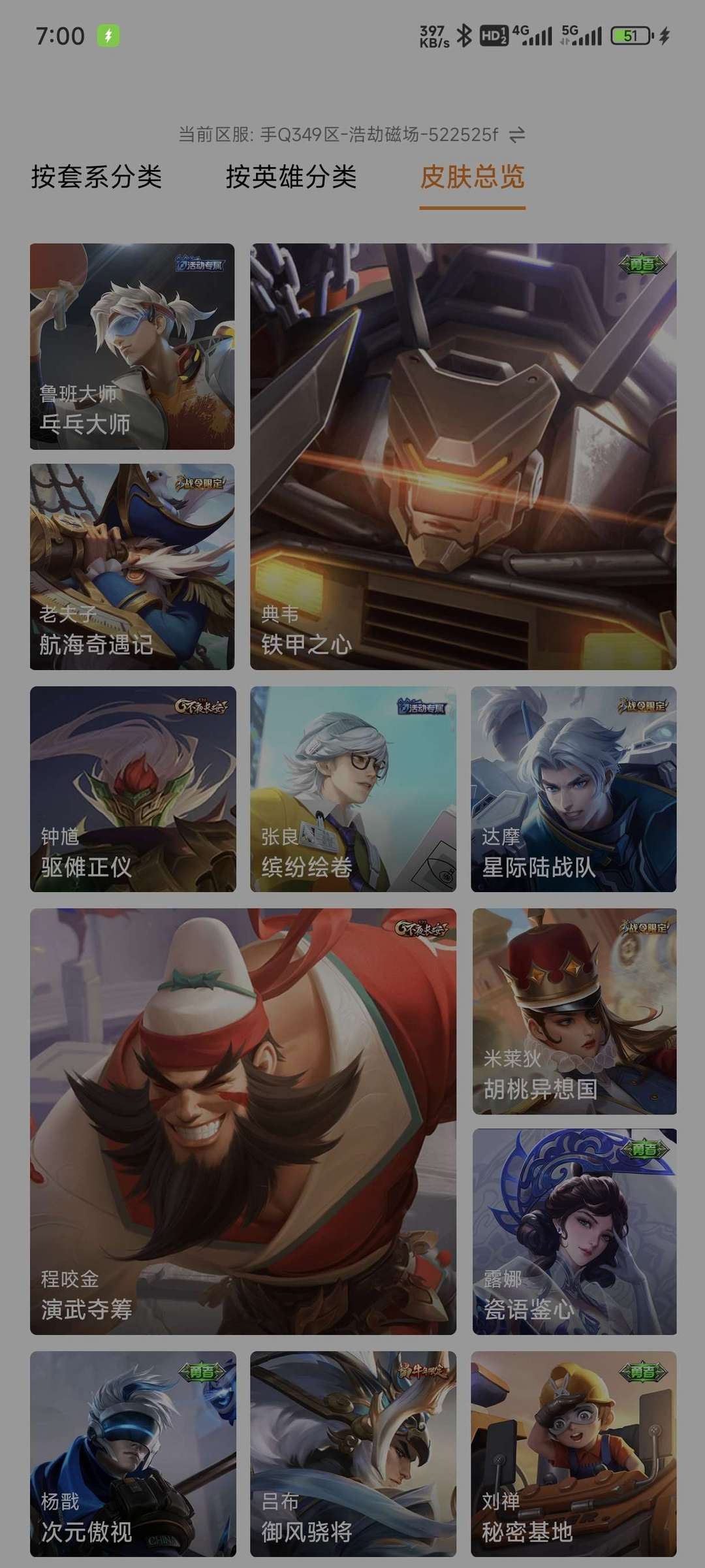This screenshot has width=705, height=1568.
Task: Open the 刘禅 秘密基地 skin card
Action: 573,1454
